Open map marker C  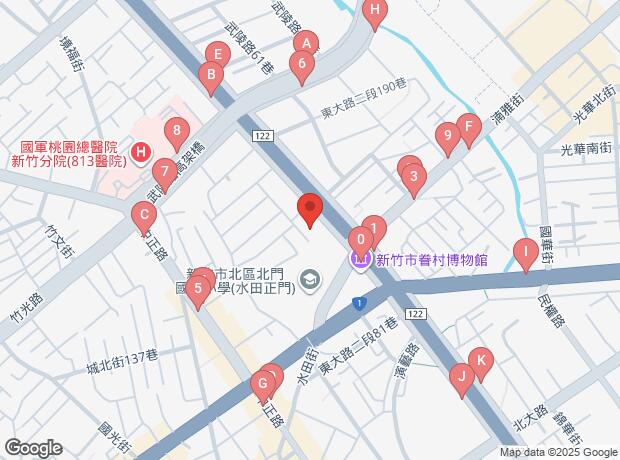tap(144, 214)
